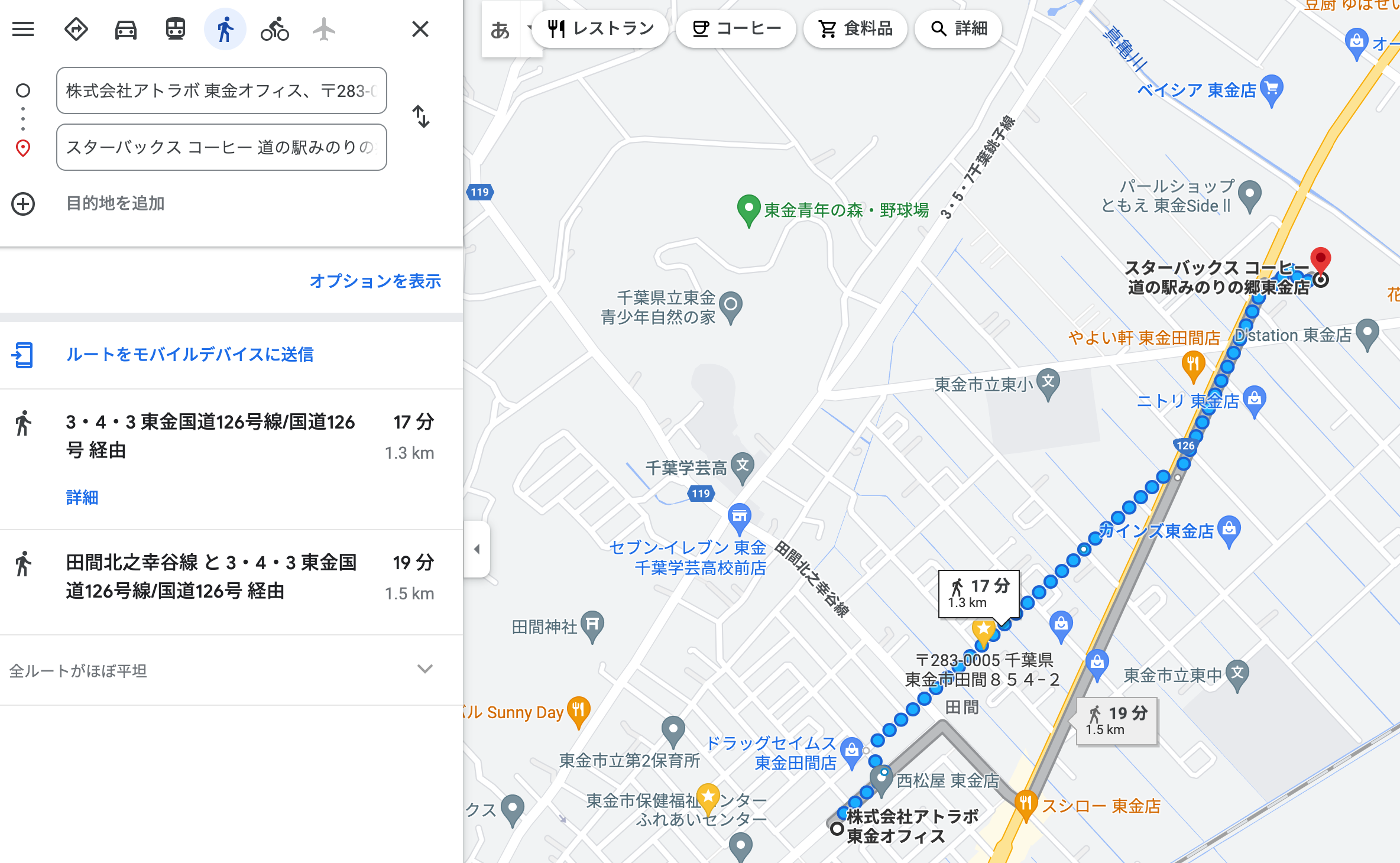Collapse the side panel with the arrow
Screen dimensions: 1400x863
click(477, 549)
